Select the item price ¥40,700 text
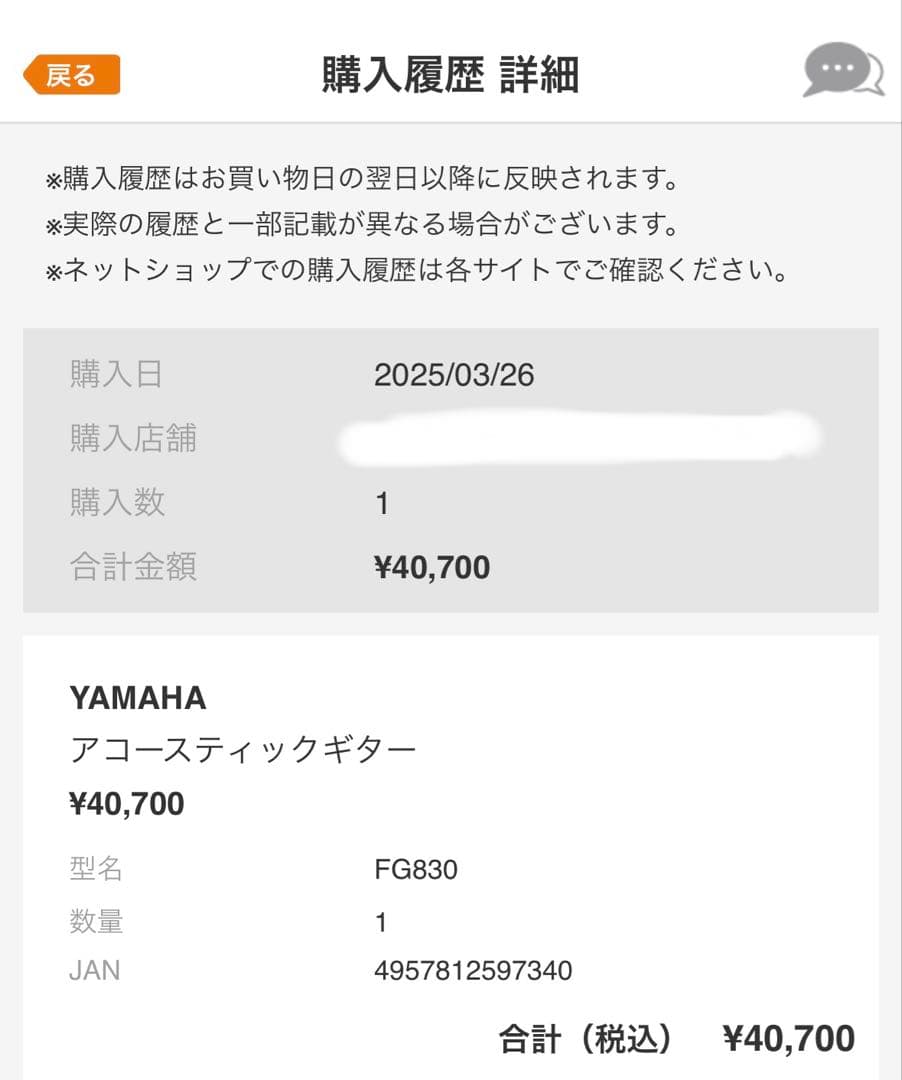Viewport: 902px width, 1080px height. pos(124,803)
